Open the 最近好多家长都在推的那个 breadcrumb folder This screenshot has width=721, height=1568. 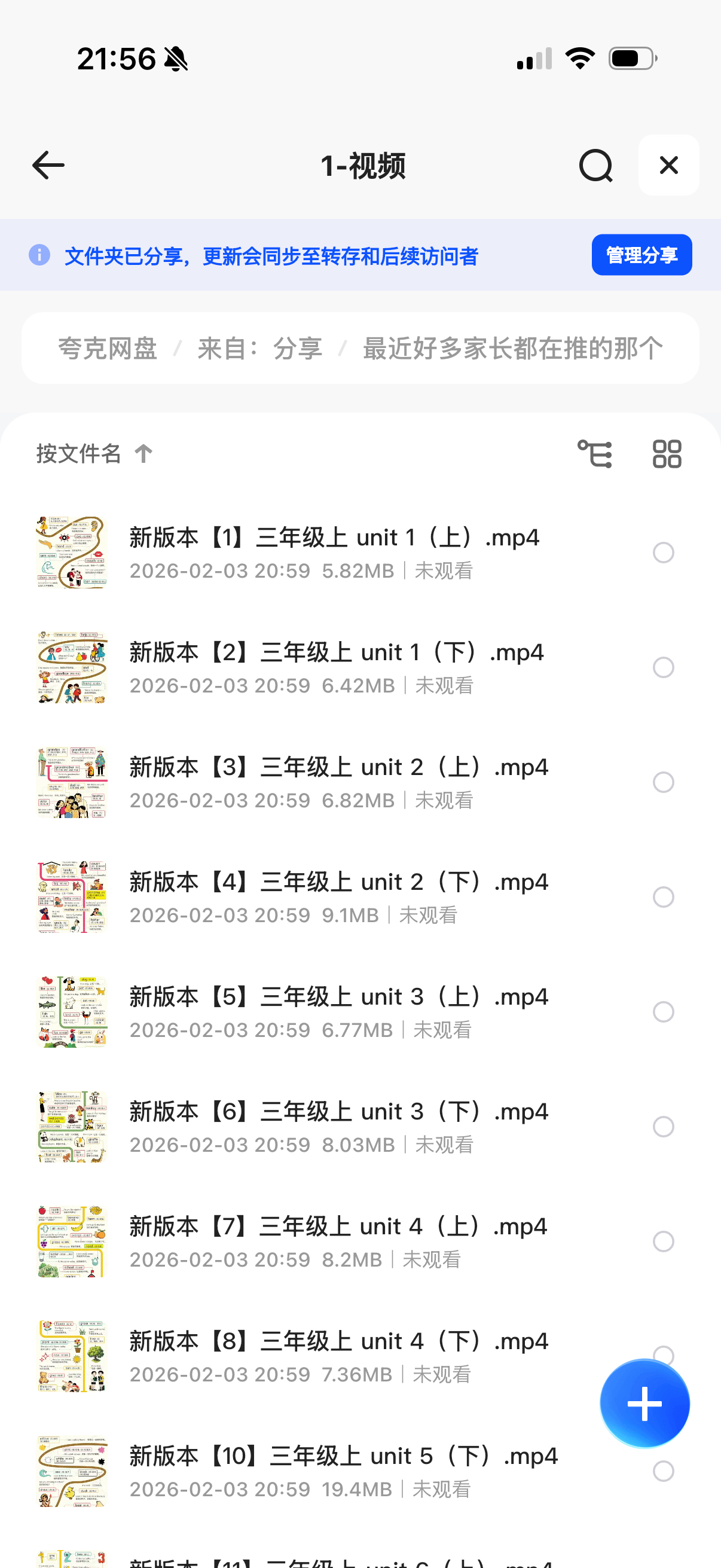(512, 349)
